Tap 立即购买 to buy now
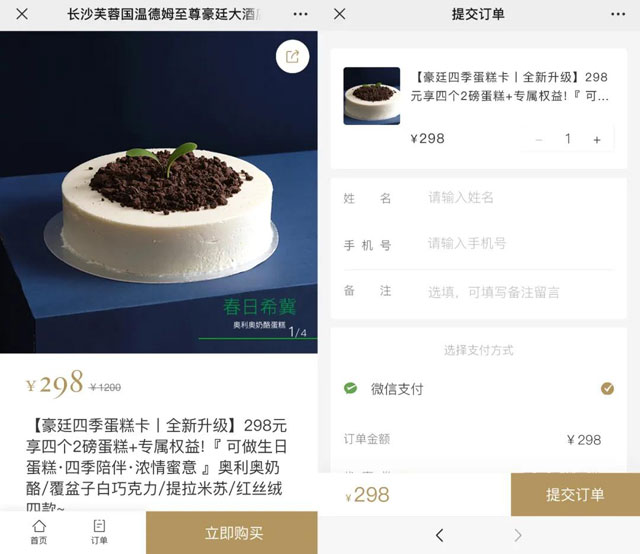 pyautogui.click(x=233, y=533)
